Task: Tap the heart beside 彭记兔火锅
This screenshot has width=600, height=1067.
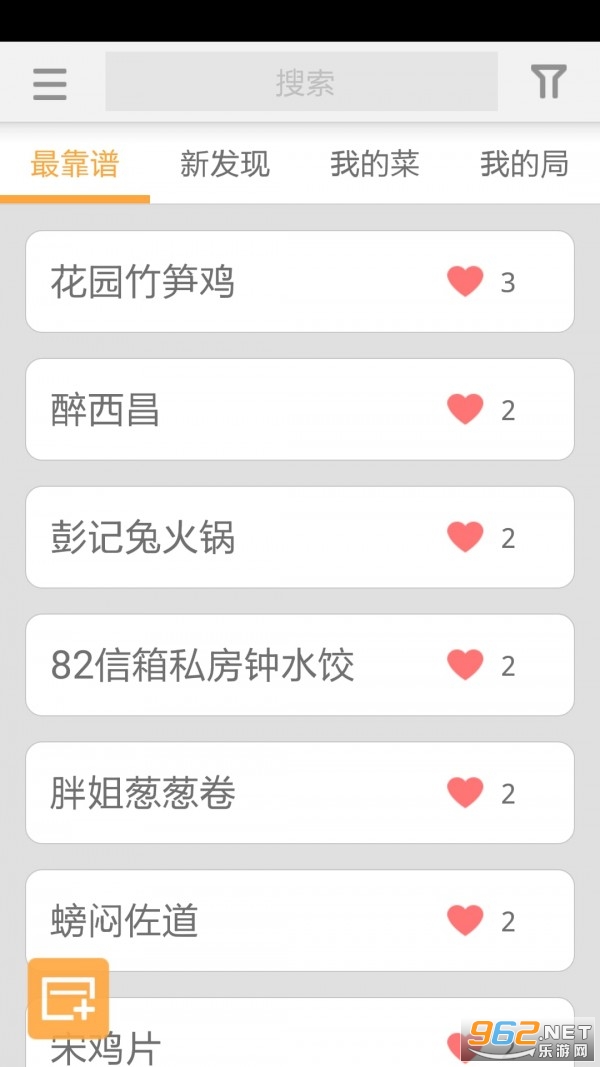Action: pos(465,538)
